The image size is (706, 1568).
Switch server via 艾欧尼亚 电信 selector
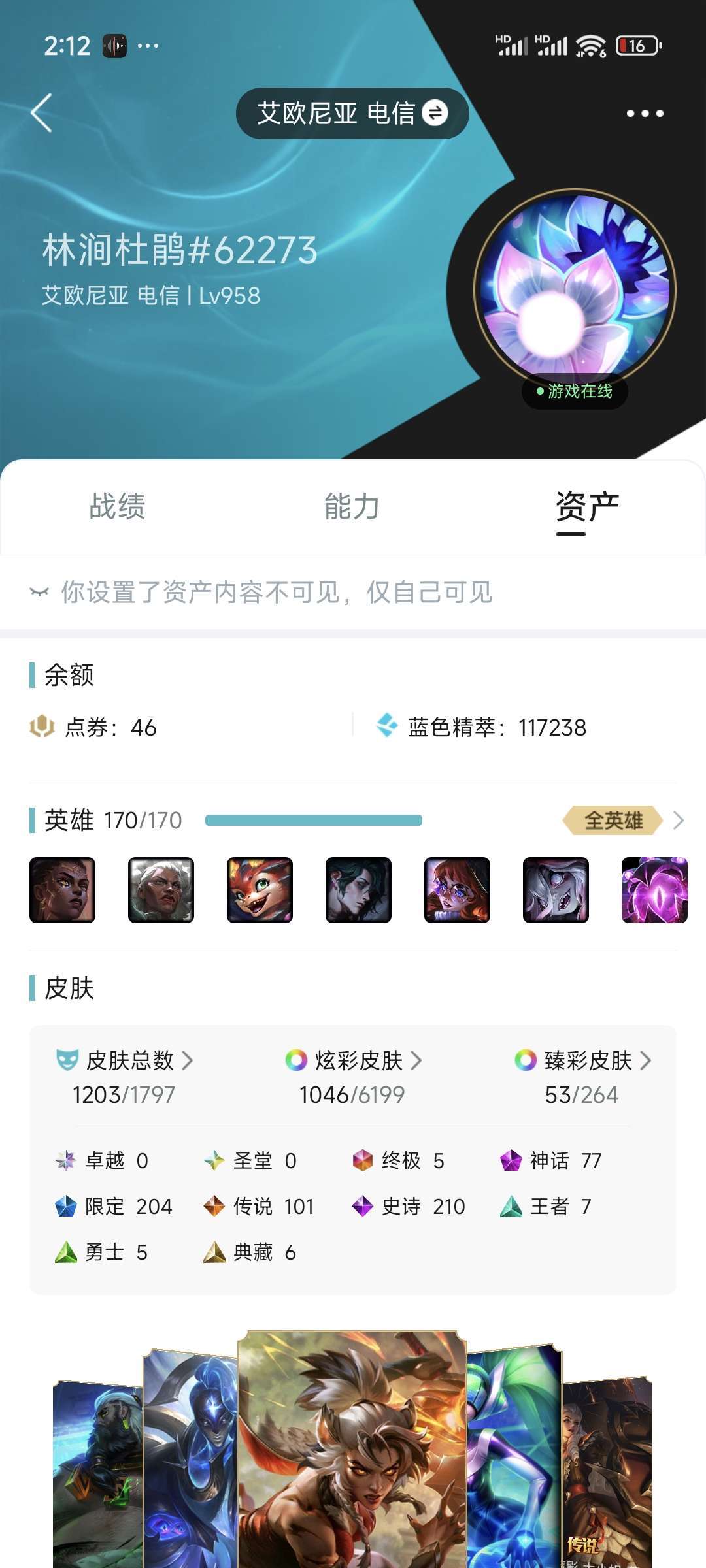click(x=352, y=113)
